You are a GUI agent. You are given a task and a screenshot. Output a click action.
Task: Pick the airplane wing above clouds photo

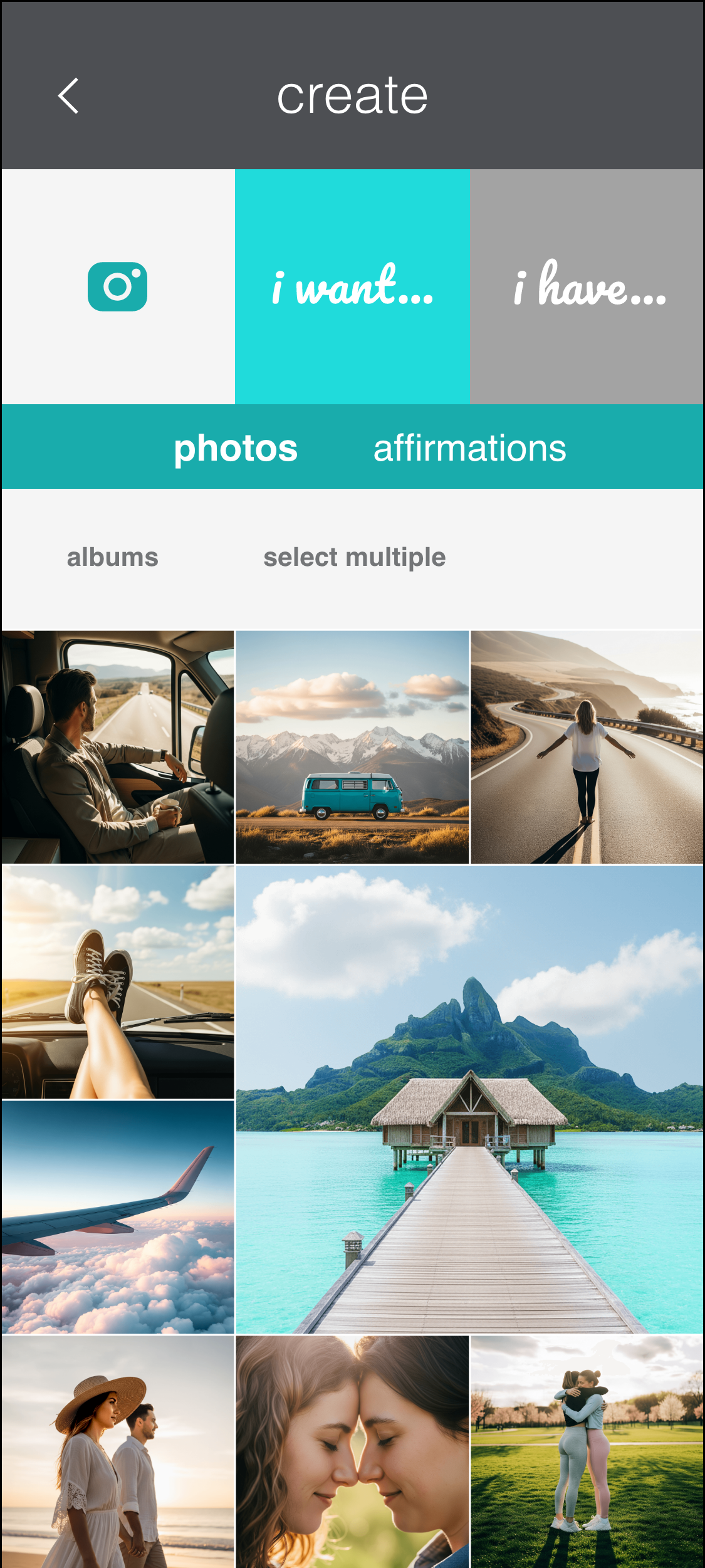(x=118, y=1216)
